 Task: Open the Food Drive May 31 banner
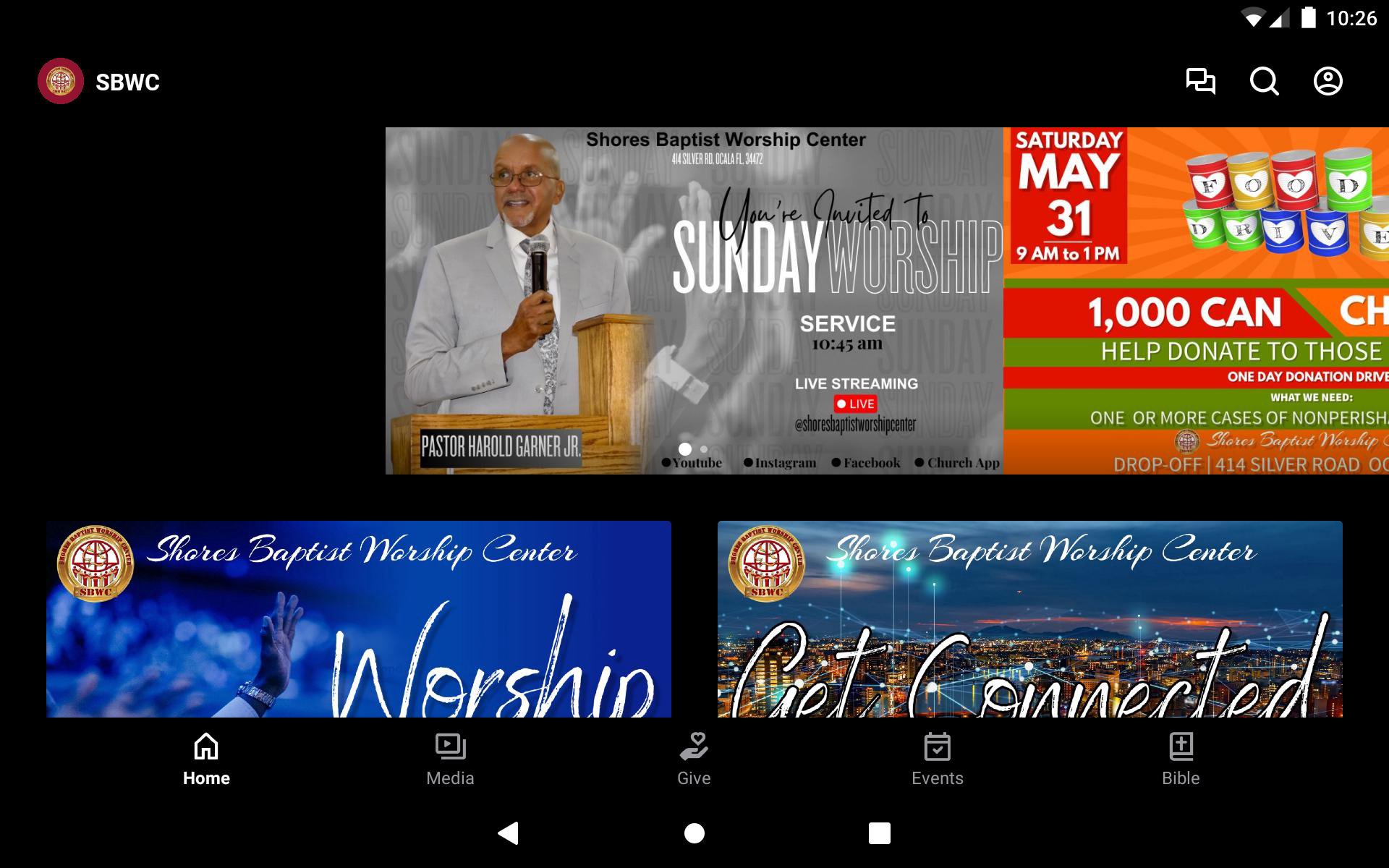1195,300
